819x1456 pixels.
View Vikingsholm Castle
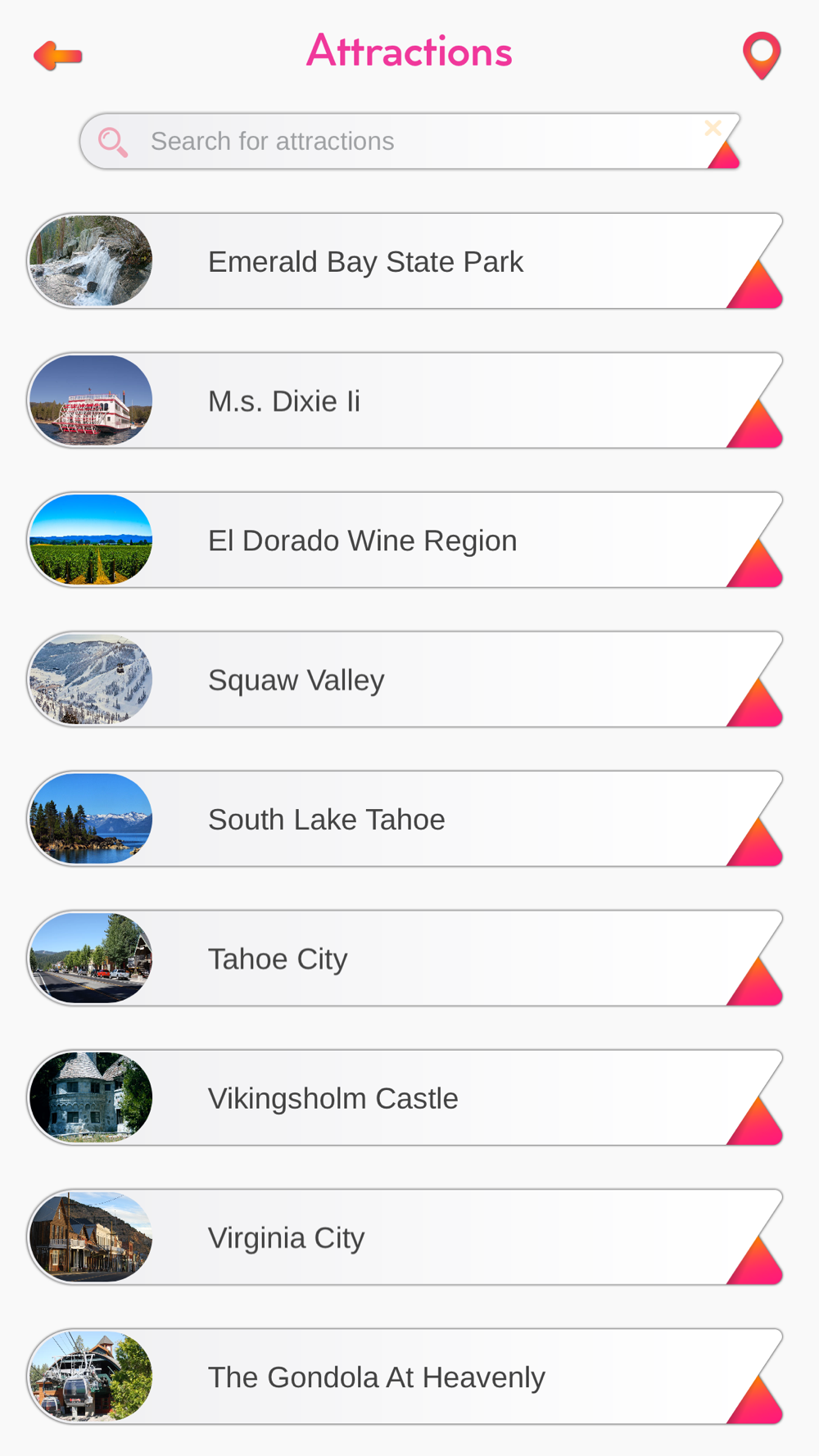(405, 1097)
